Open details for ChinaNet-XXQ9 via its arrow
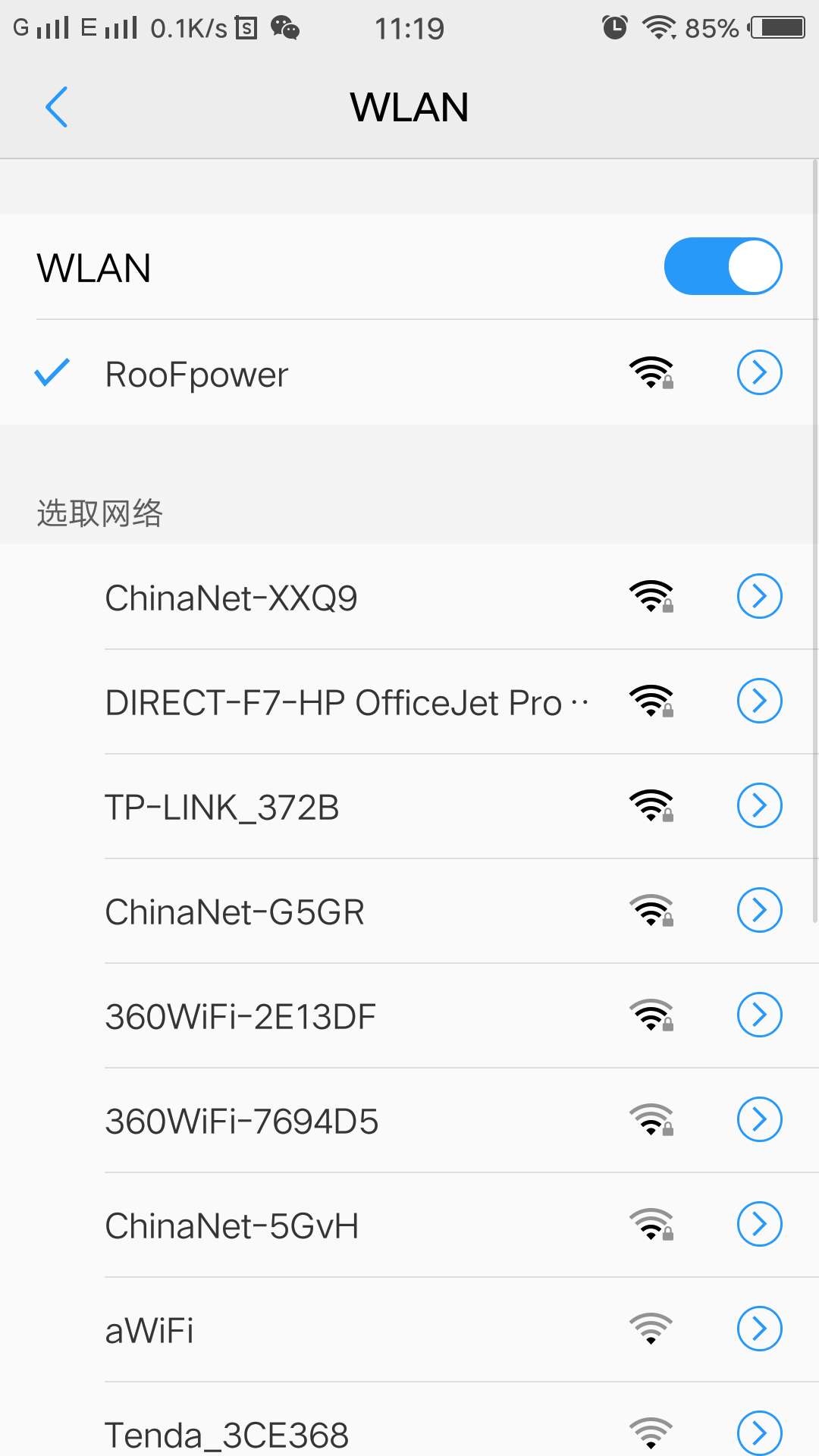 click(x=759, y=596)
